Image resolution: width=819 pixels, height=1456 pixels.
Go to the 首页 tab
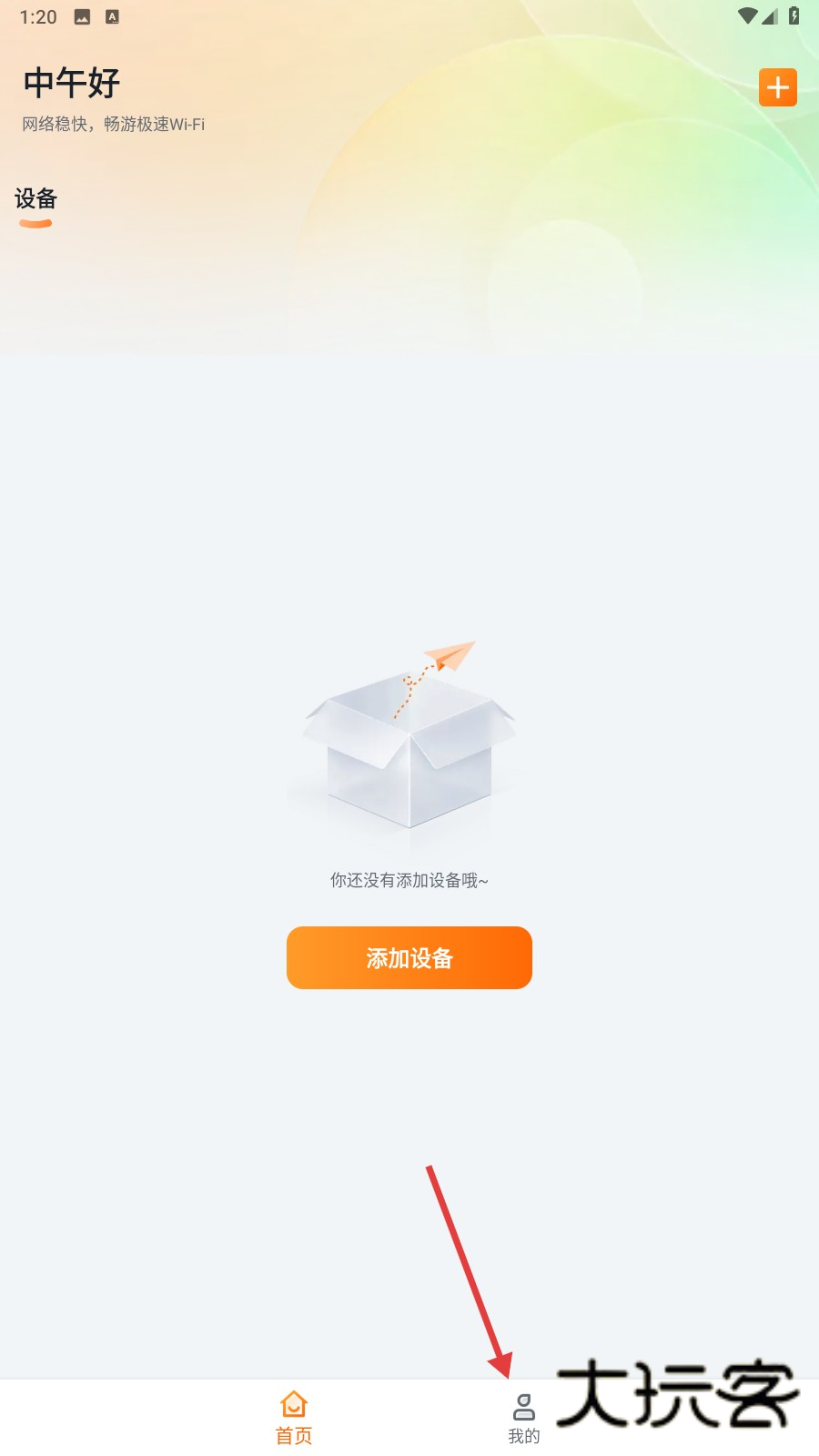[x=294, y=1418]
